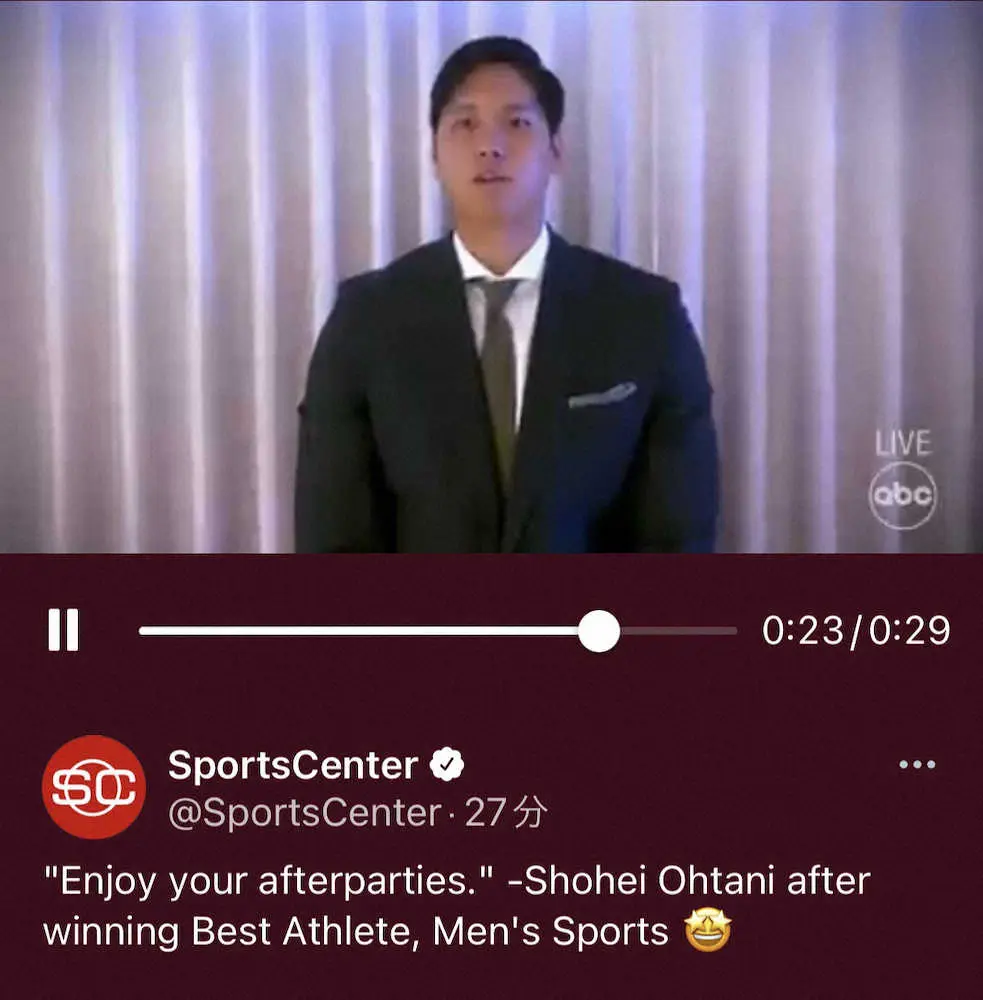Open the @SportsCenter account handle
983x1000 pixels.
click(304, 814)
